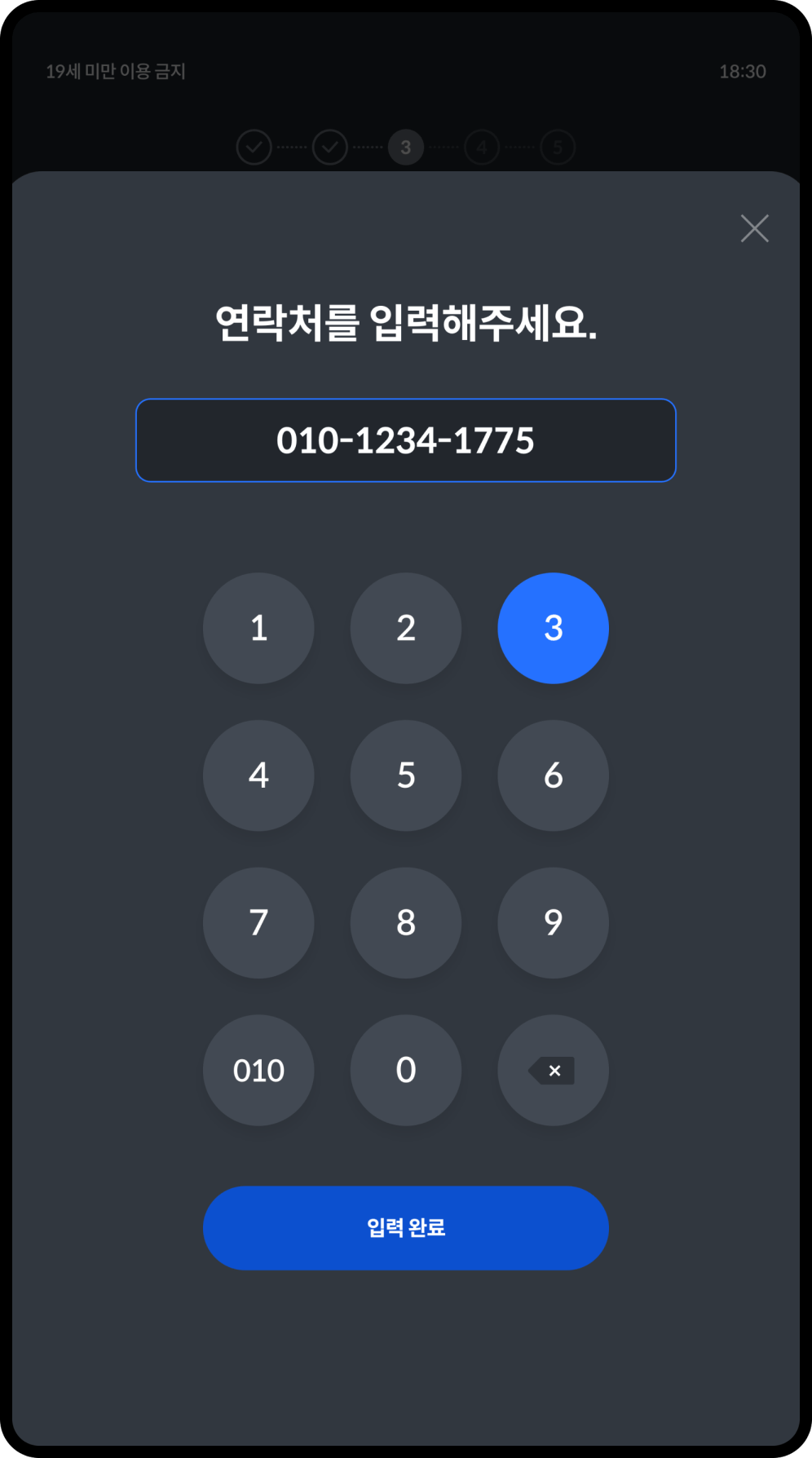This screenshot has width=812, height=1458.
Task: Enter digit 1 on the keypad
Action: click(x=258, y=628)
